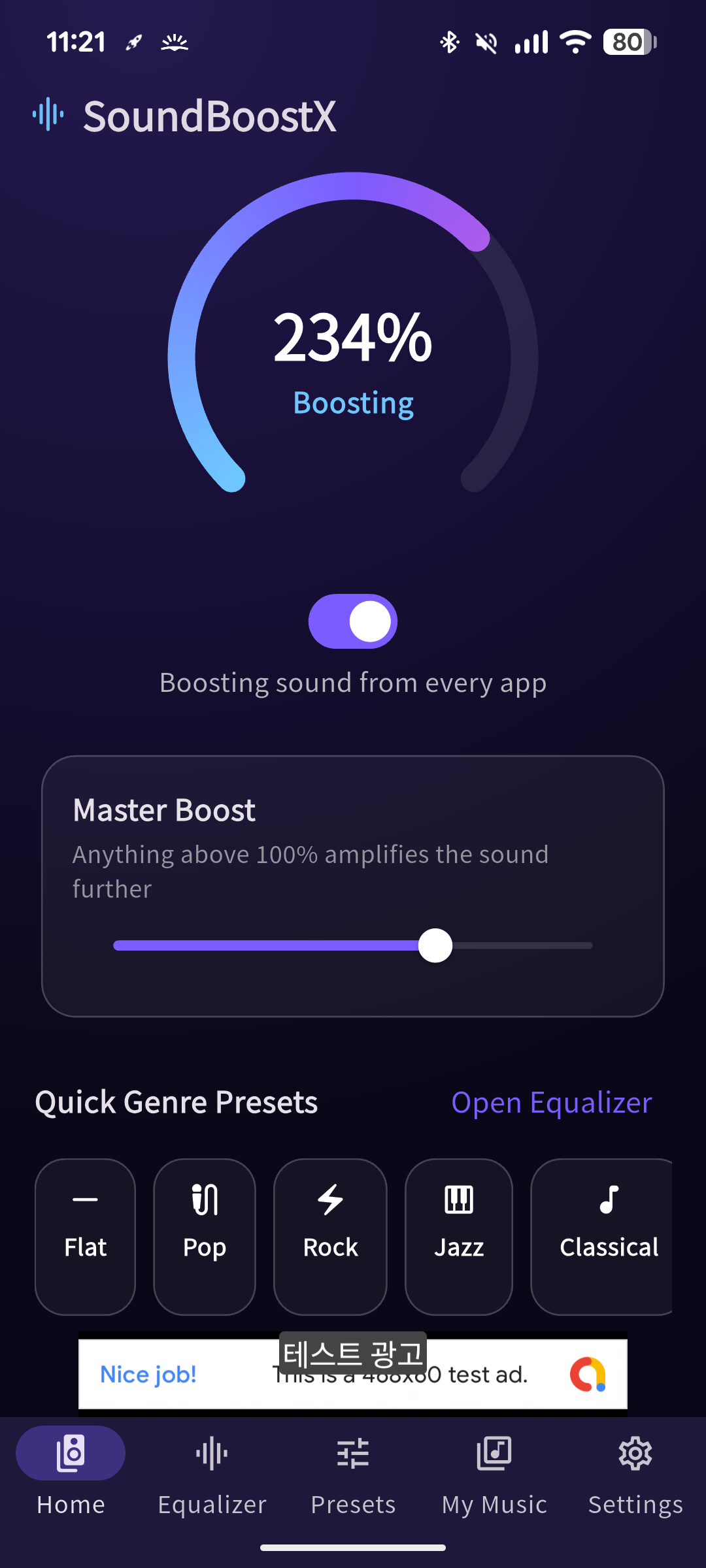Open the Nice job! test ad banner
Viewport: 706px width, 1568px height.
coord(353,1374)
